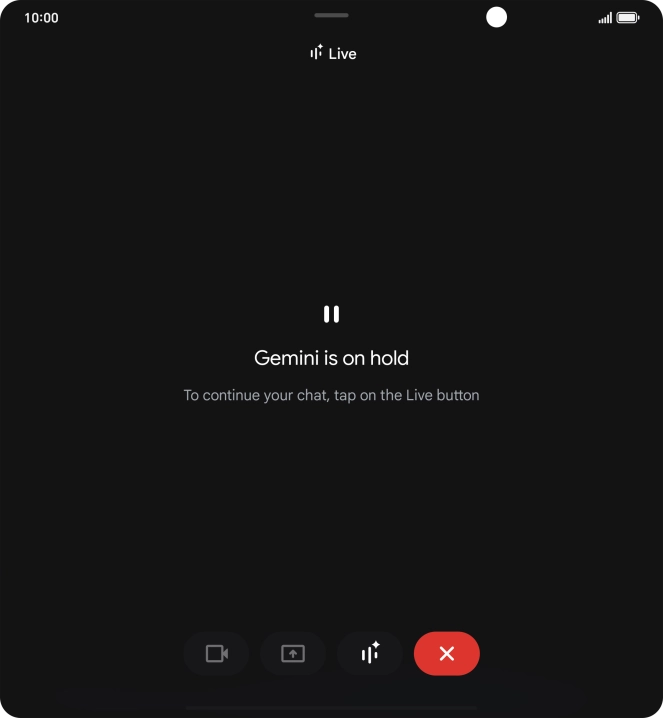
Task: Turn on the camera video sharing
Action: point(216,654)
